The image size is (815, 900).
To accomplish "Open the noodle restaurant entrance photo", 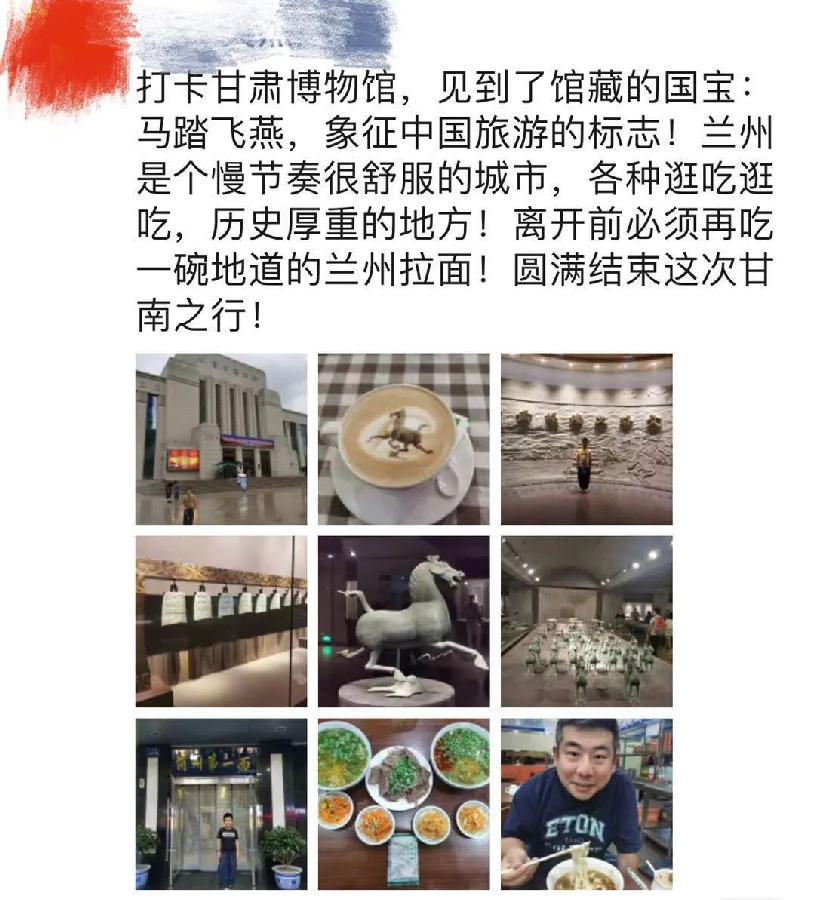I will coord(221,804).
